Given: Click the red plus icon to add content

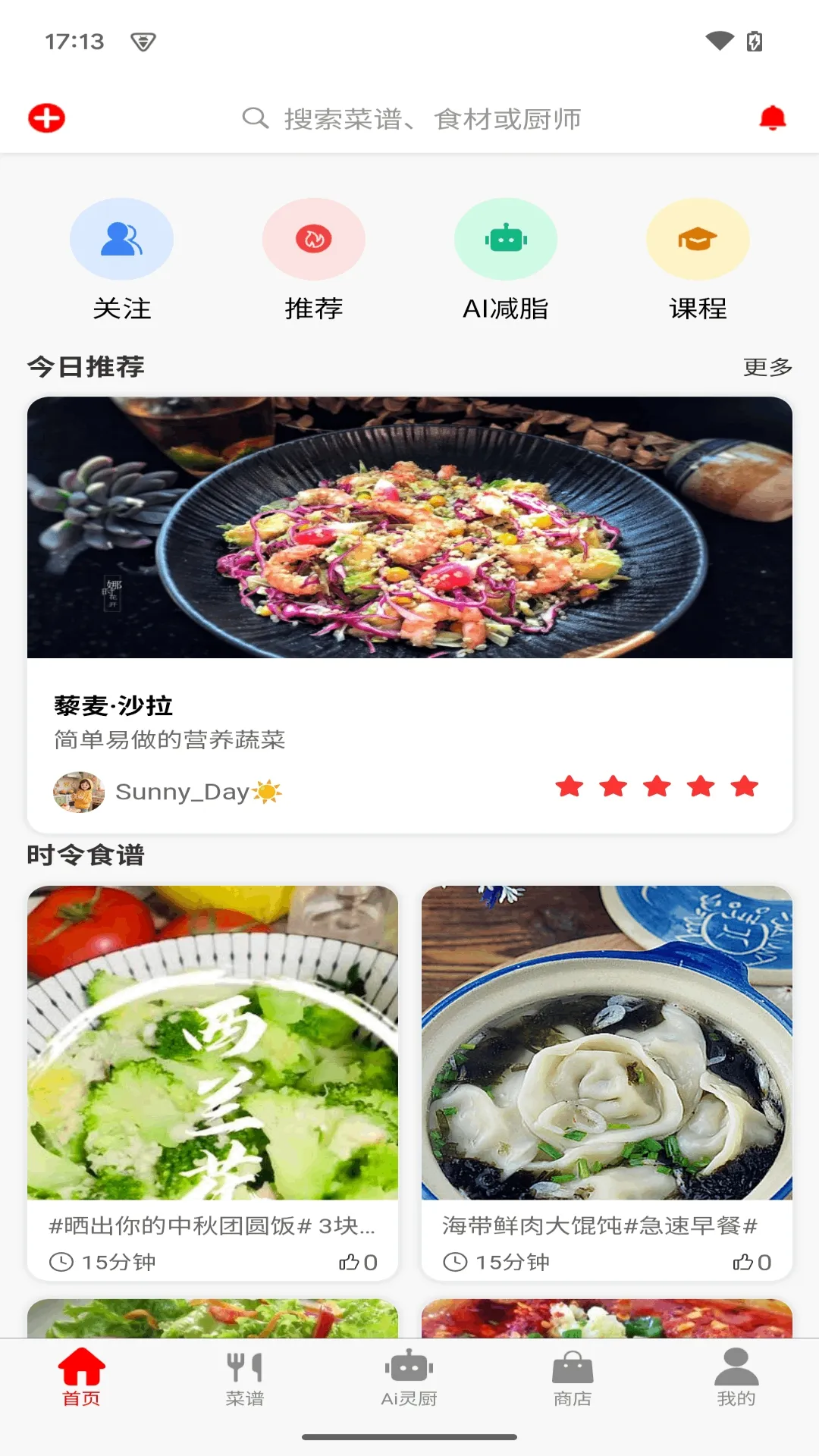Looking at the screenshot, I should (45, 118).
